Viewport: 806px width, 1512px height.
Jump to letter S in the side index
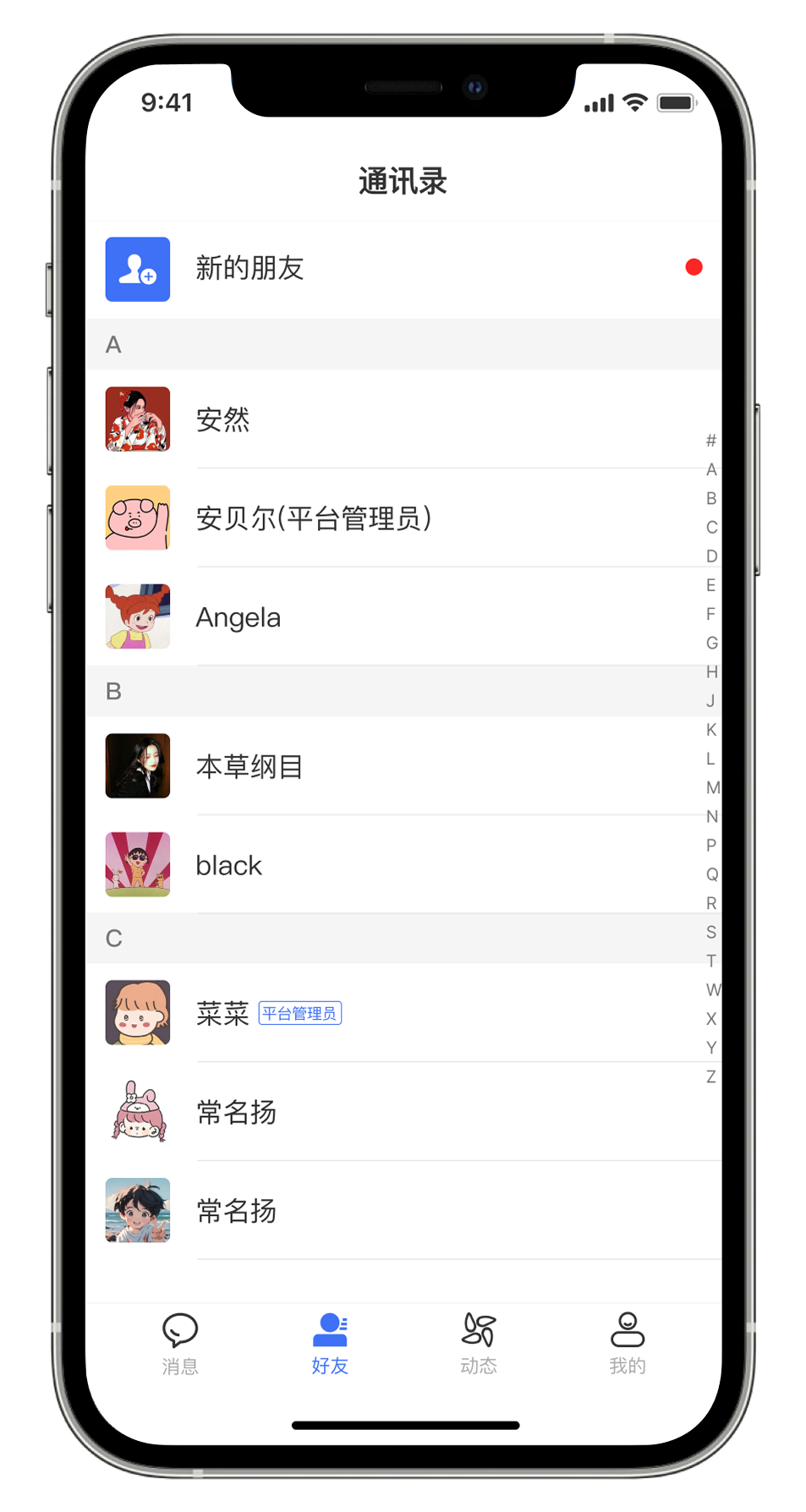(x=711, y=932)
